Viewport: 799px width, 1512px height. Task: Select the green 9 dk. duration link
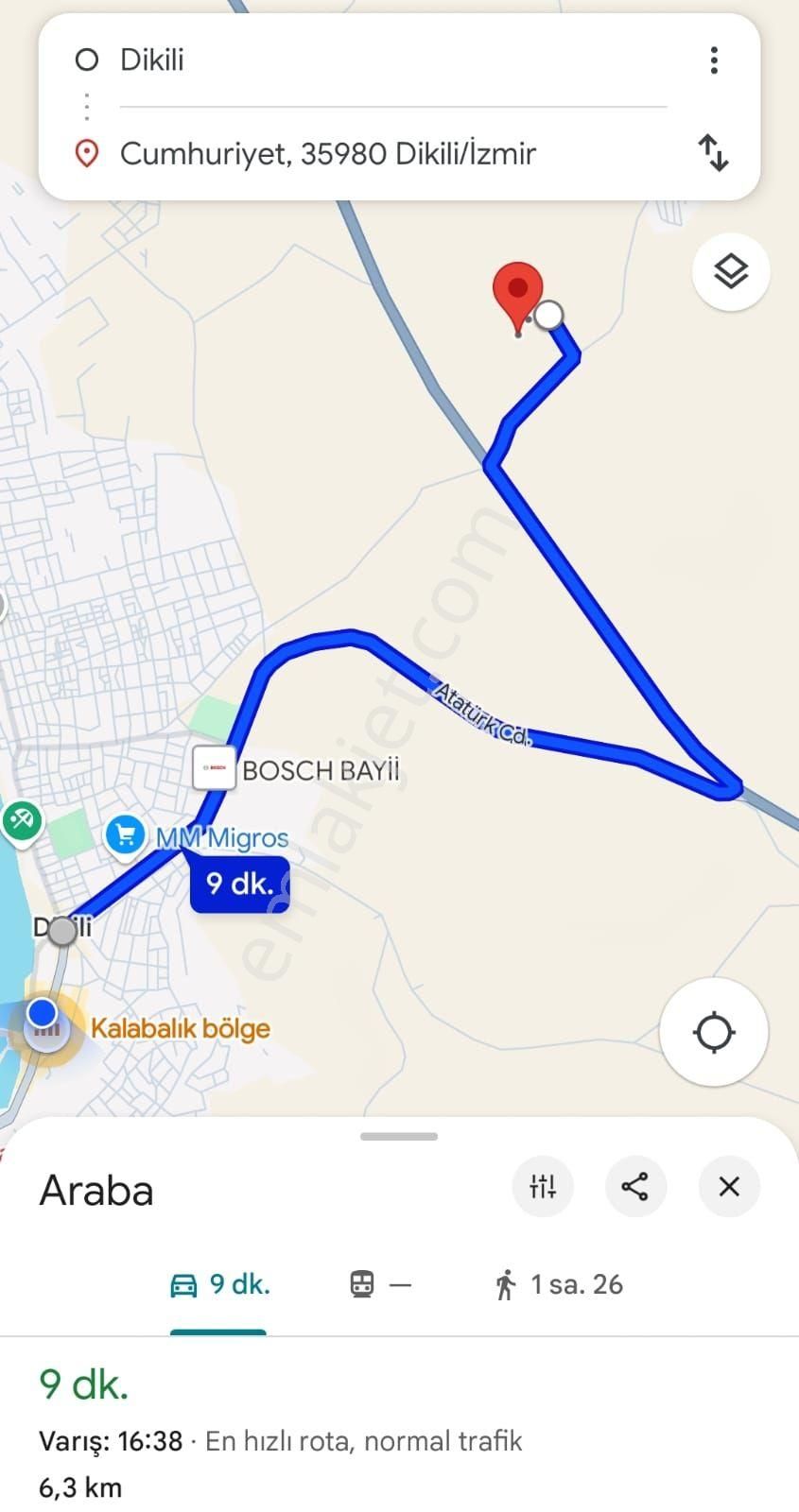click(83, 1385)
